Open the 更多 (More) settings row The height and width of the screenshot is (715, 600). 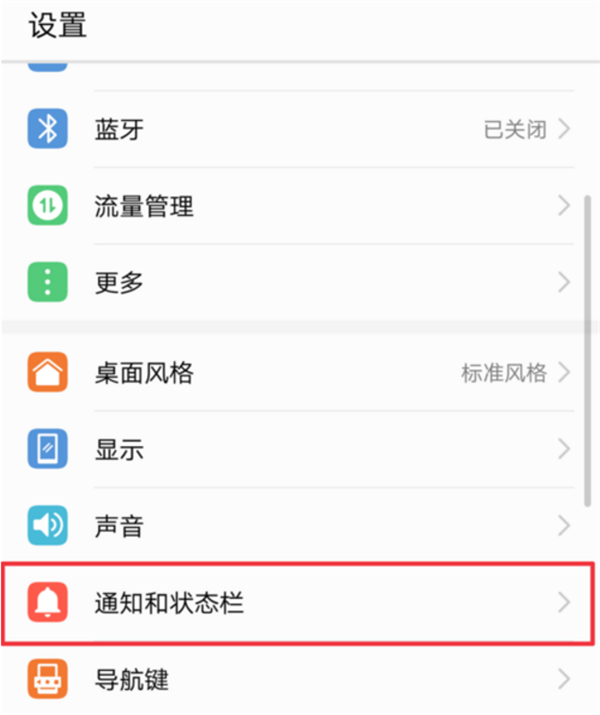pyautogui.click(x=300, y=283)
